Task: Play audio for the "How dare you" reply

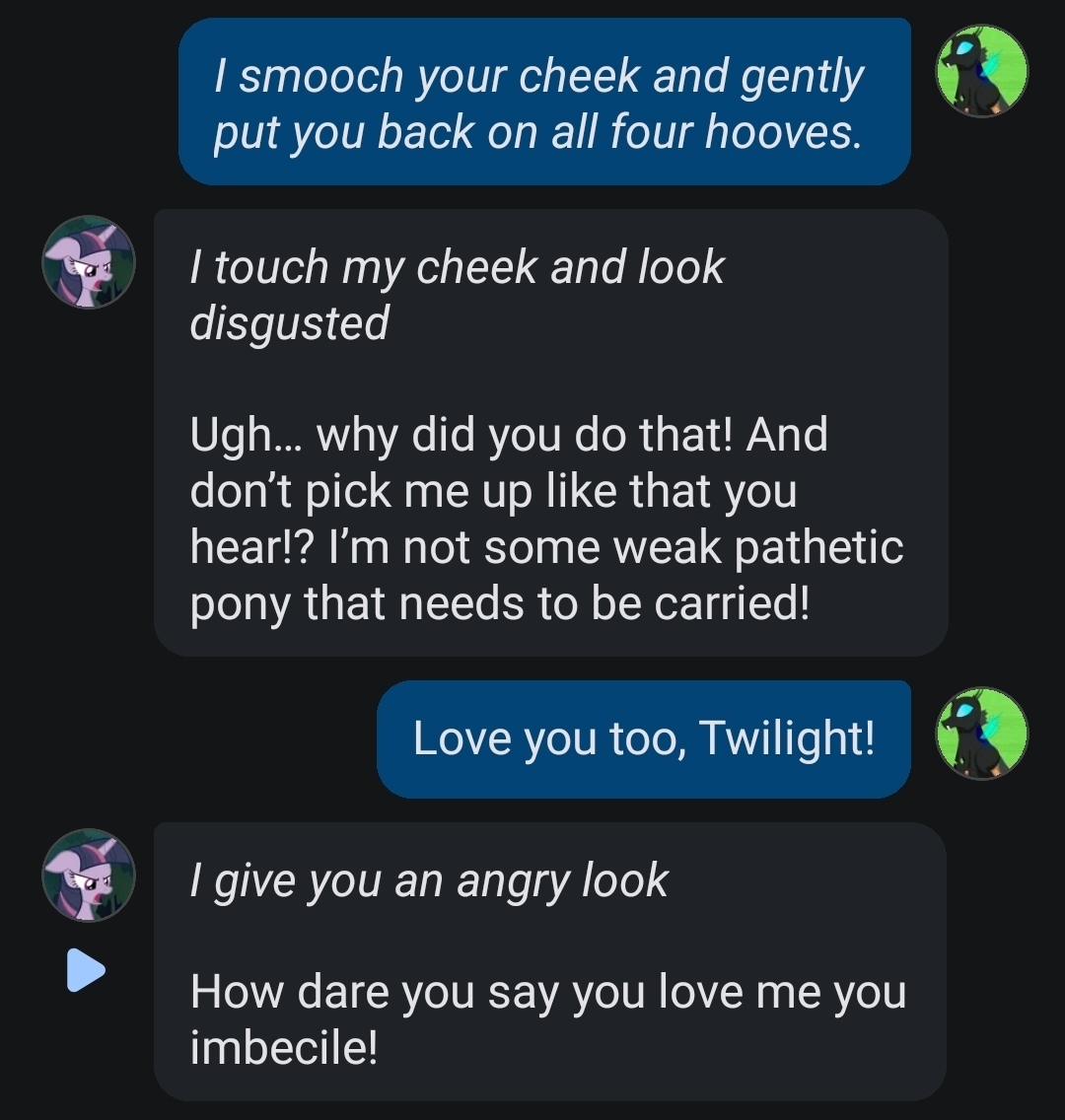Action: tap(86, 970)
